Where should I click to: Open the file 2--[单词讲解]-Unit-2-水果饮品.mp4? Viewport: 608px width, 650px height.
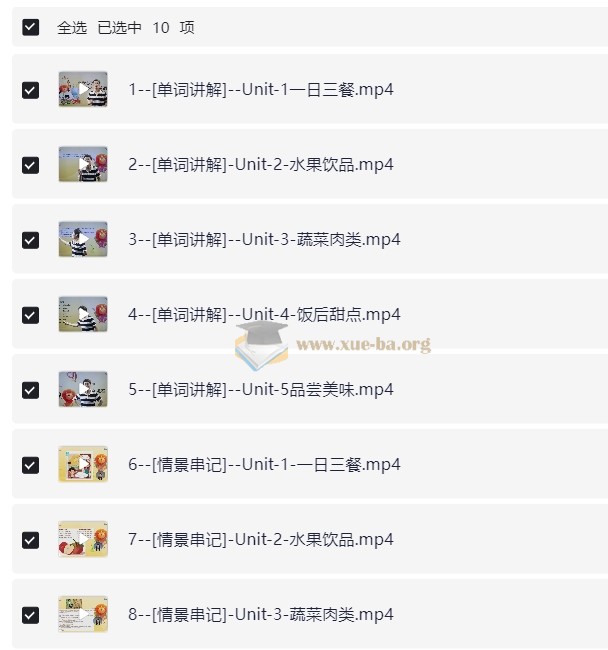(260, 164)
